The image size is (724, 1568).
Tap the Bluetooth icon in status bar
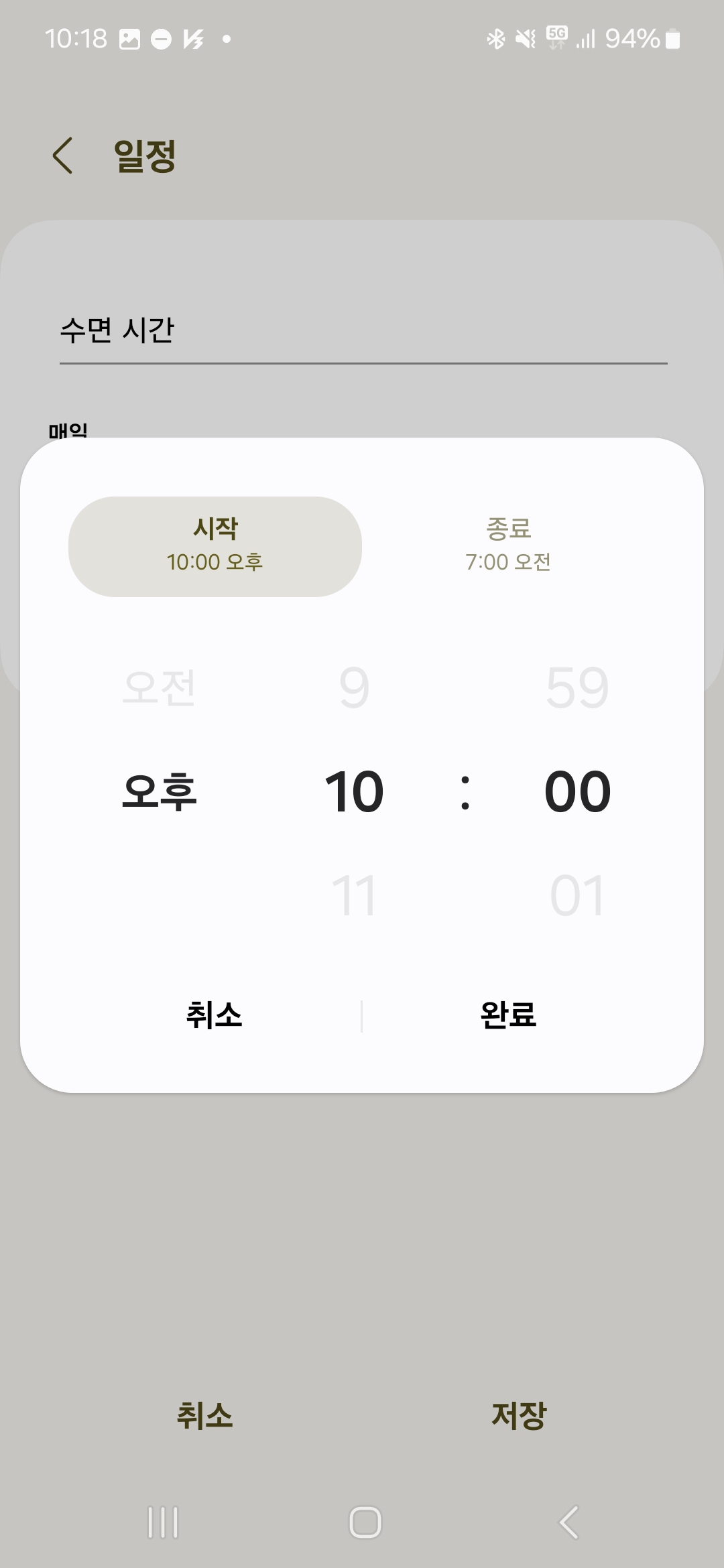pyautogui.click(x=496, y=39)
